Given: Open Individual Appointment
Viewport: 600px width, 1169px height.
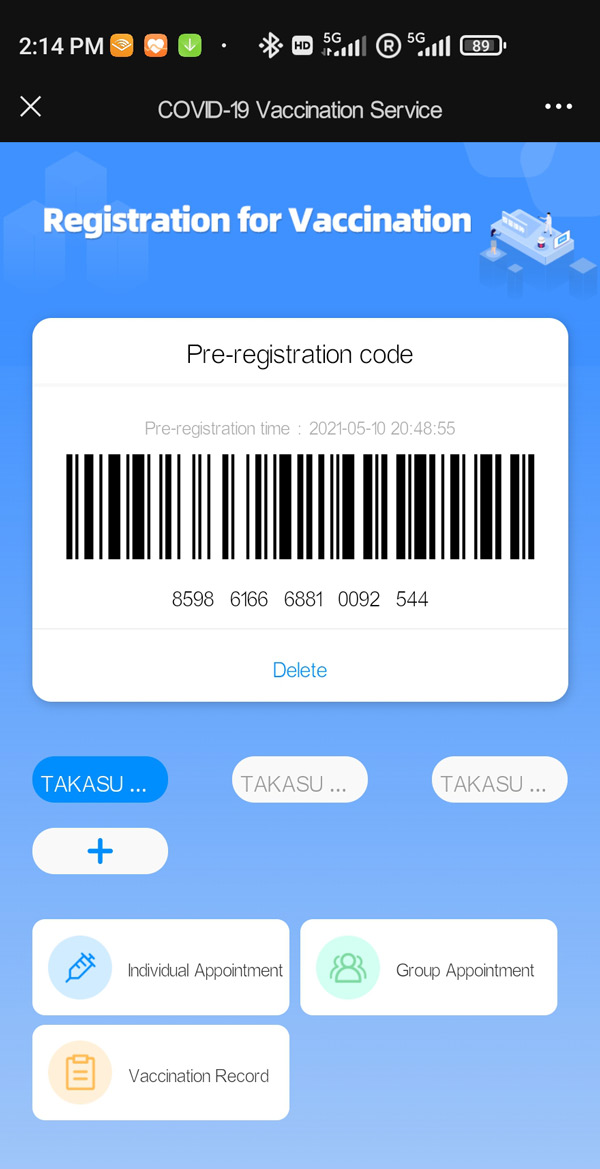Looking at the screenshot, I should pyautogui.click(x=161, y=968).
